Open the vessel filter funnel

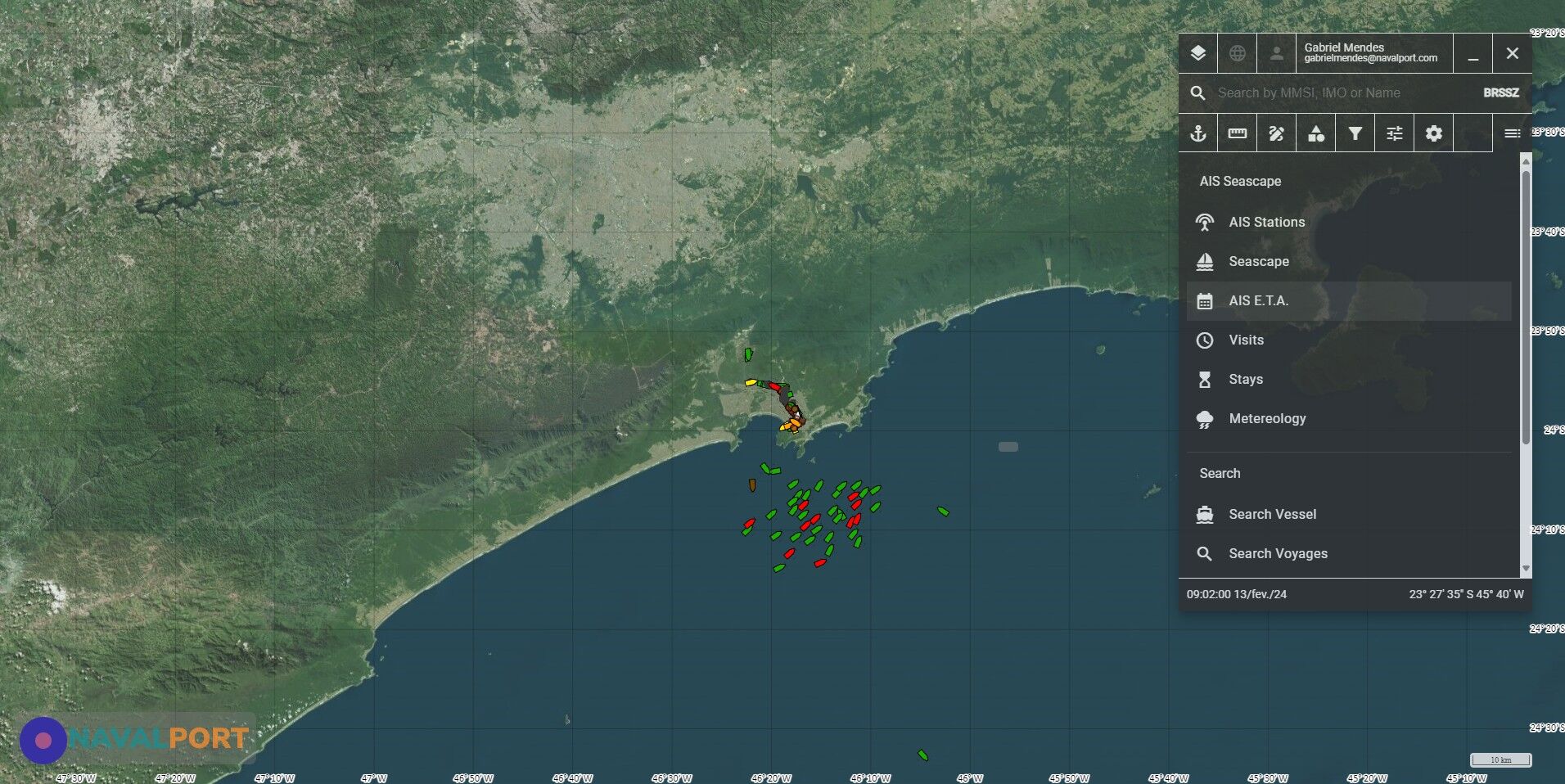pos(1355,133)
